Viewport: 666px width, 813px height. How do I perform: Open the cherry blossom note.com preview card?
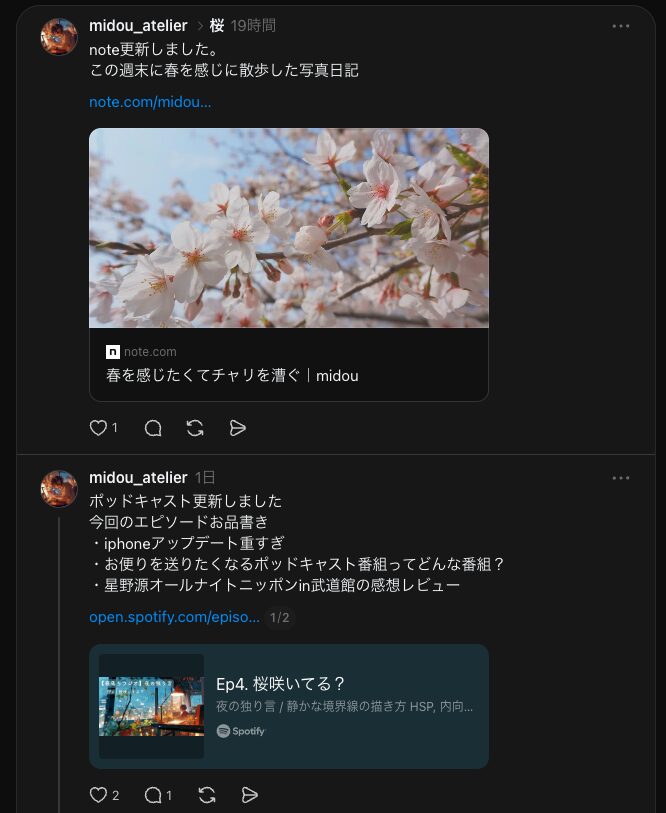point(288,264)
